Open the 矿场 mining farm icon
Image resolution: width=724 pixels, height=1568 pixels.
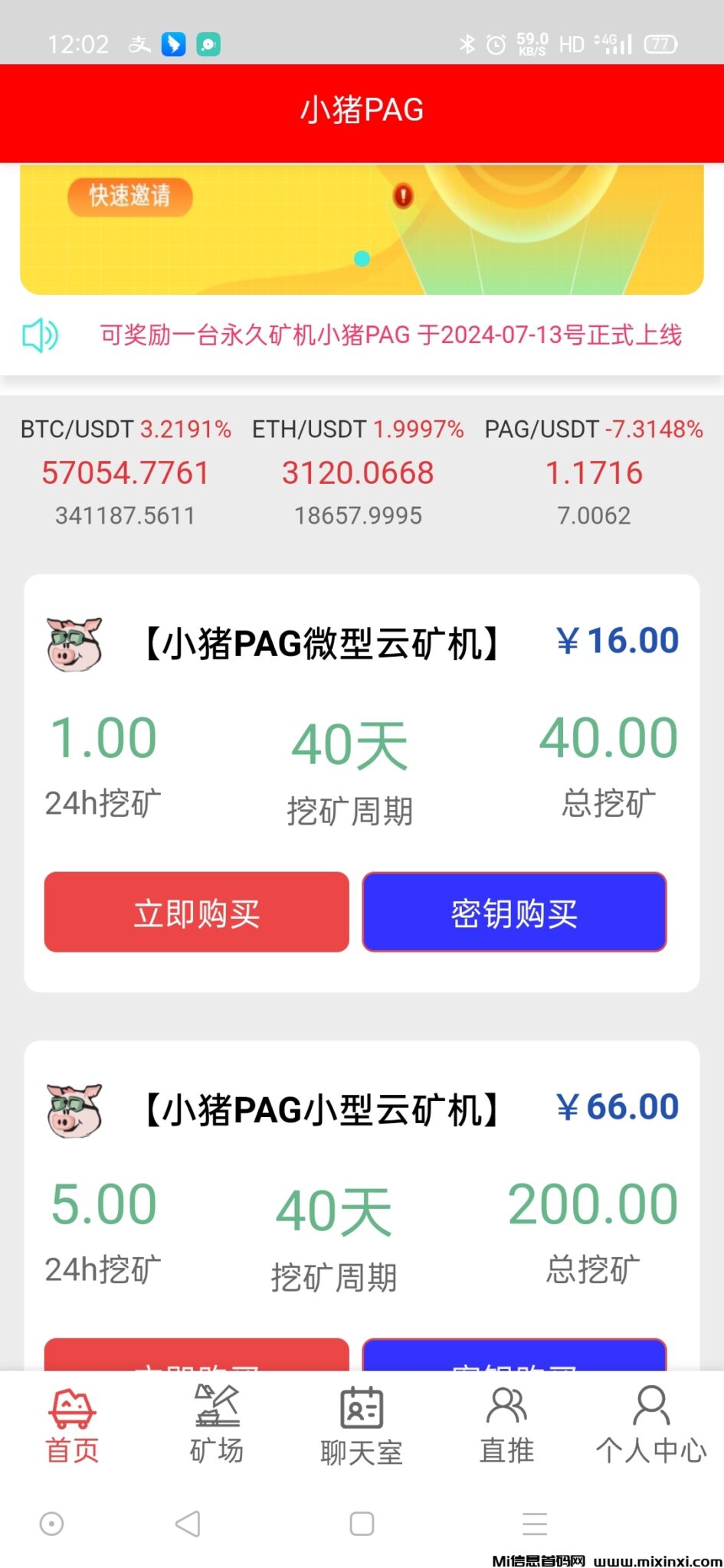click(217, 1407)
